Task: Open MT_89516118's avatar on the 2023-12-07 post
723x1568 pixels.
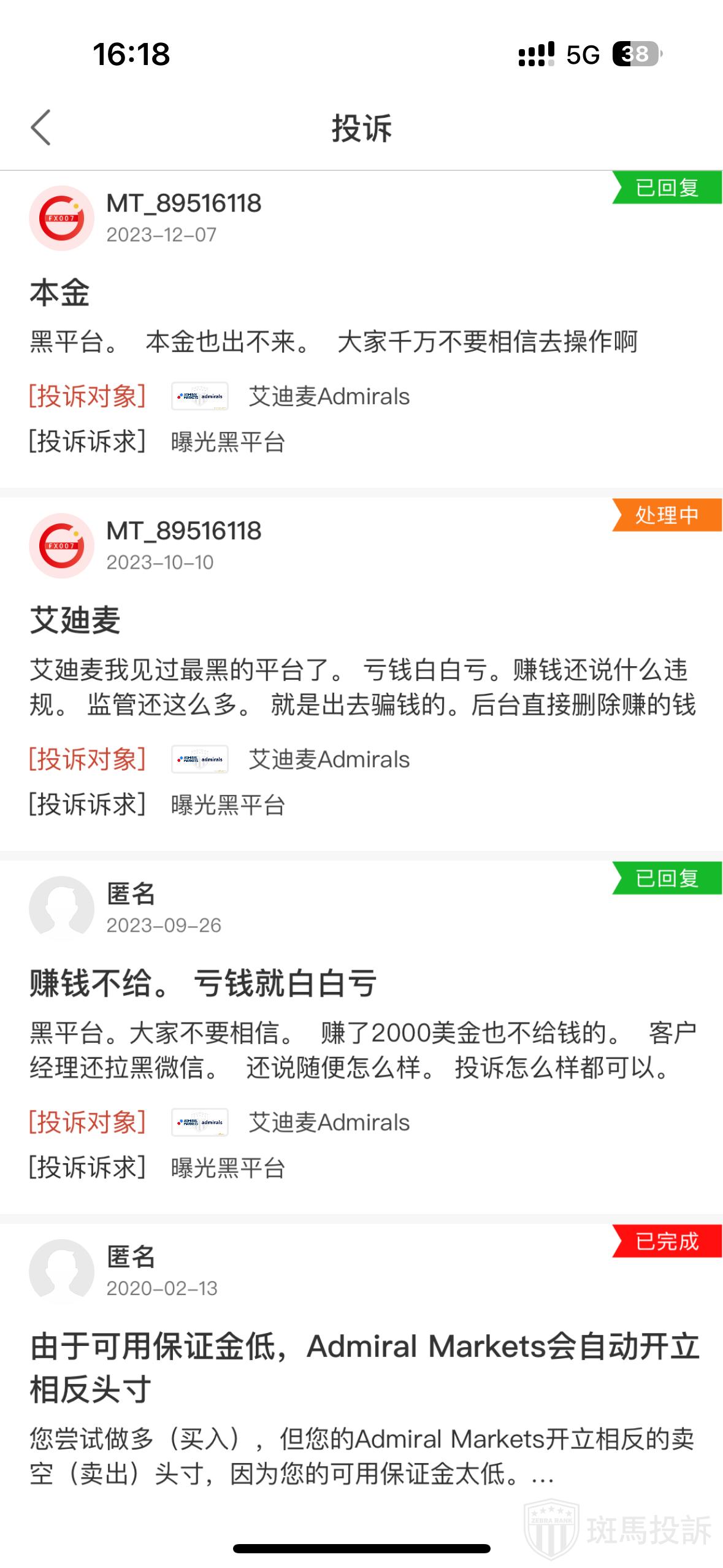Action: 61,218
